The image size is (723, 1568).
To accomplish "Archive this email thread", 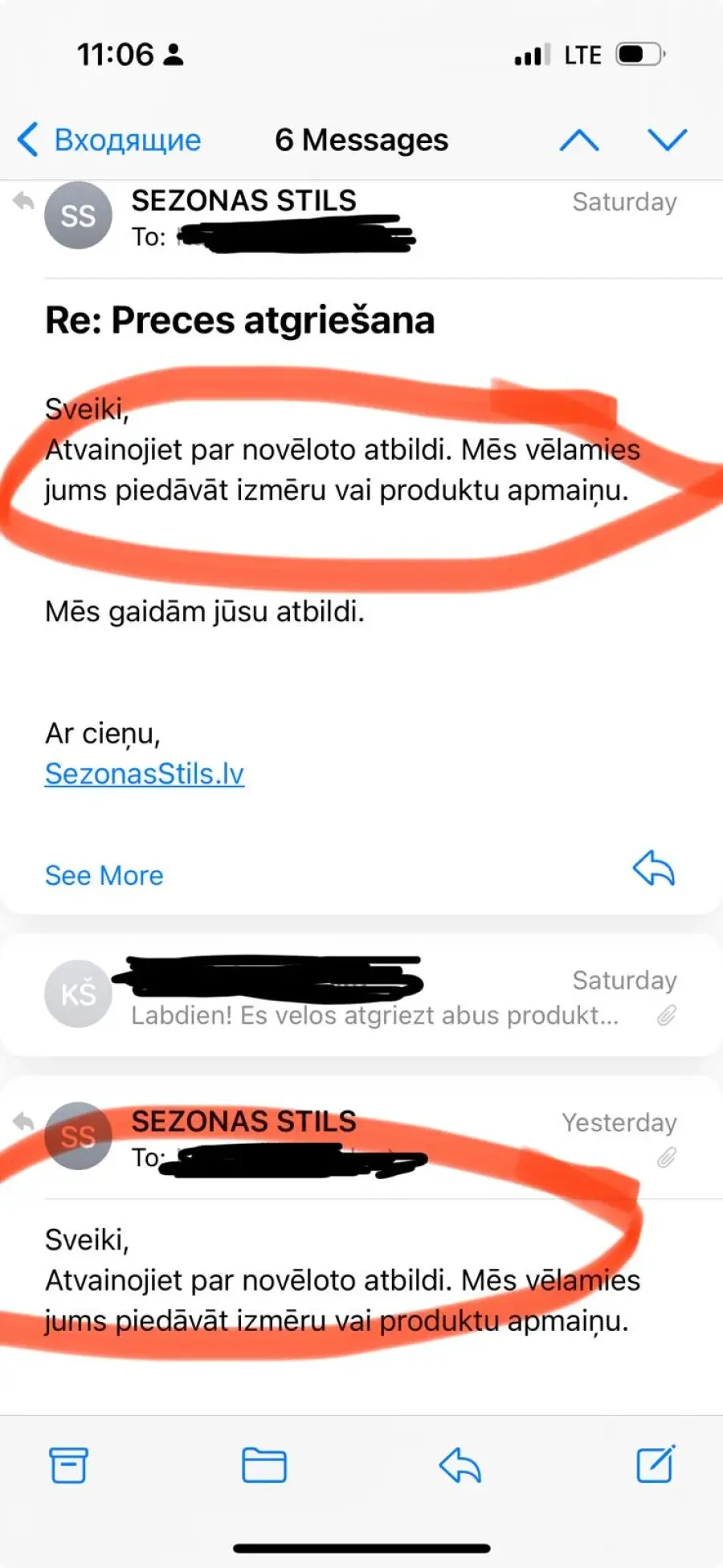I will click(x=69, y=1465).
